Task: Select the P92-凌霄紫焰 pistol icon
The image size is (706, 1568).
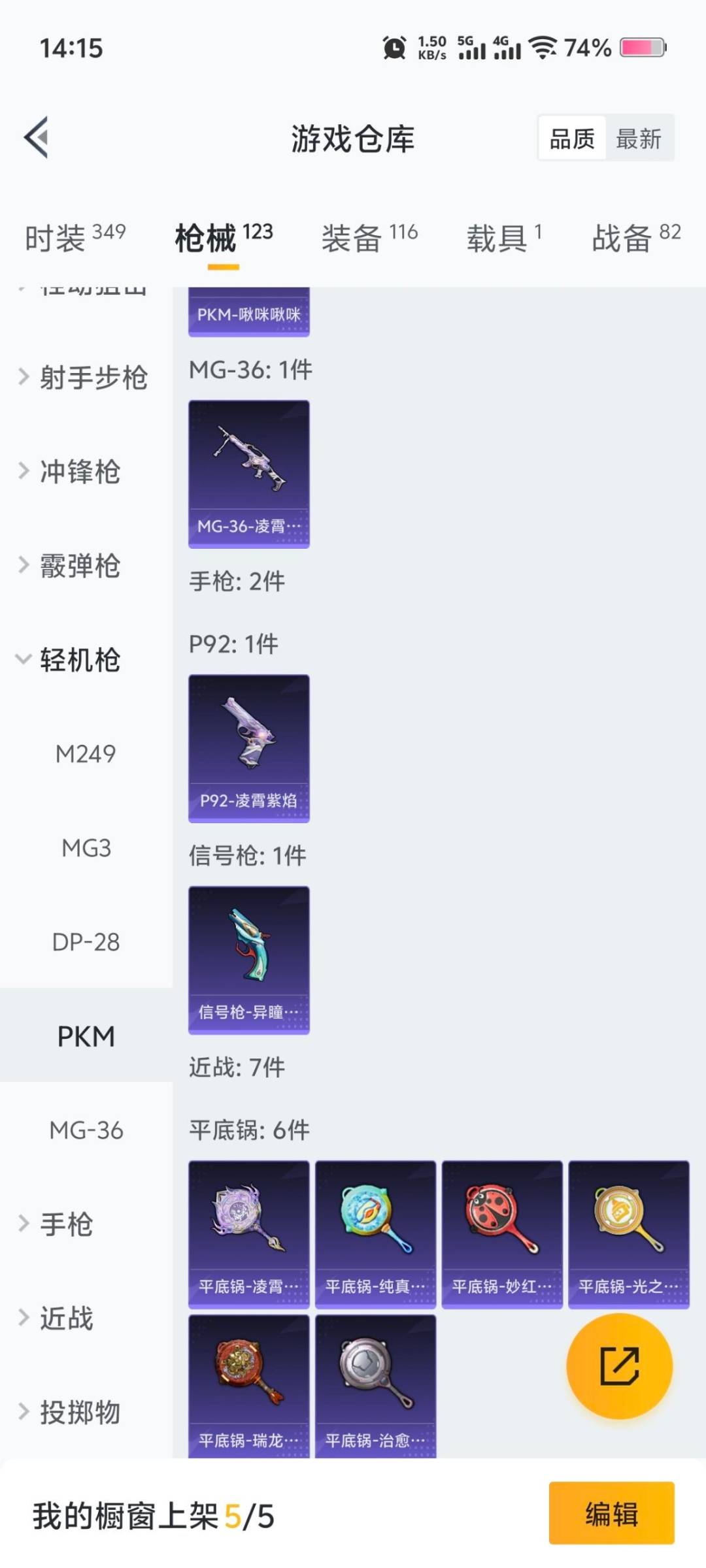Action: pos(248,745)
